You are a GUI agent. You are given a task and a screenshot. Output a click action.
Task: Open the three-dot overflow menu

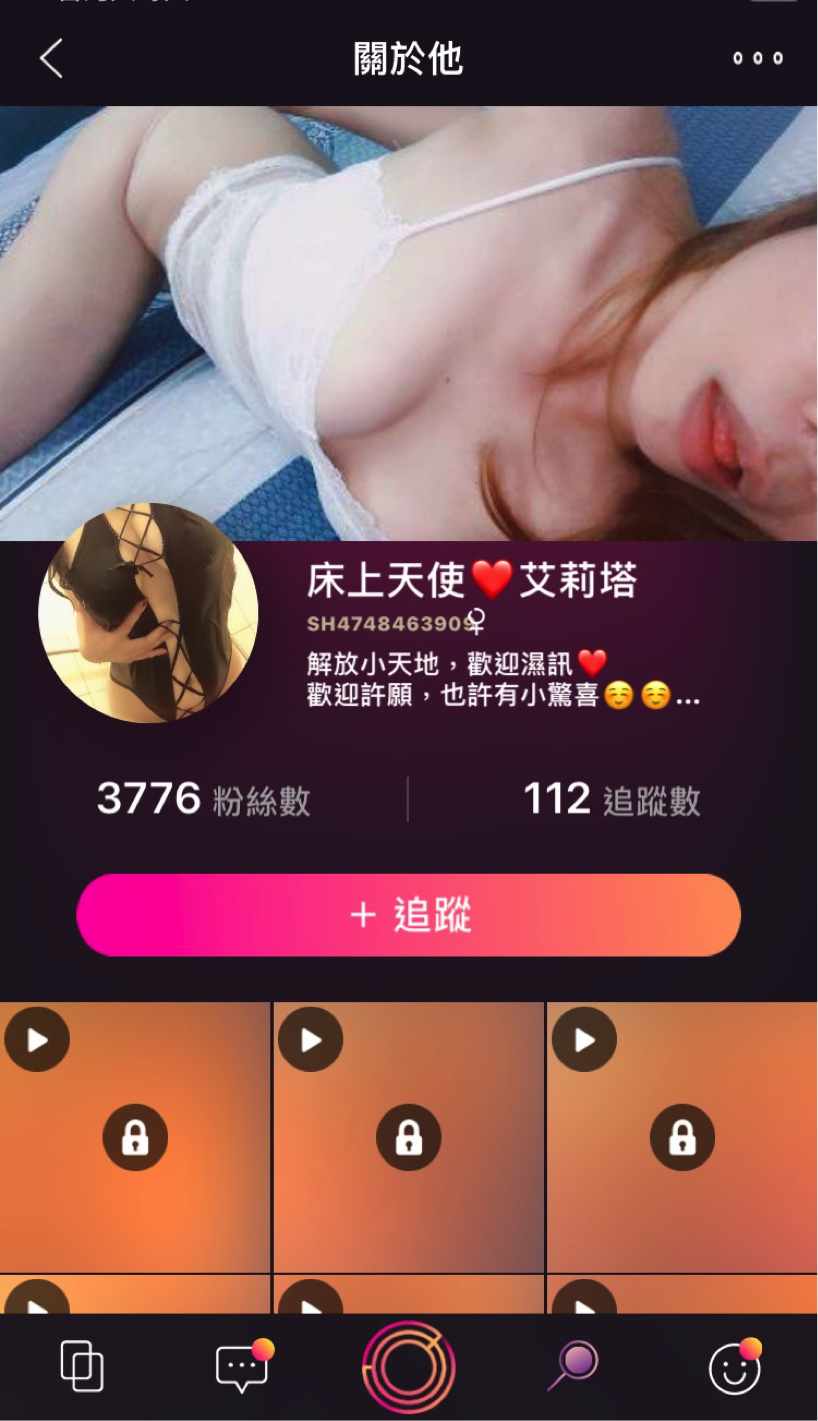pos(757,58)
